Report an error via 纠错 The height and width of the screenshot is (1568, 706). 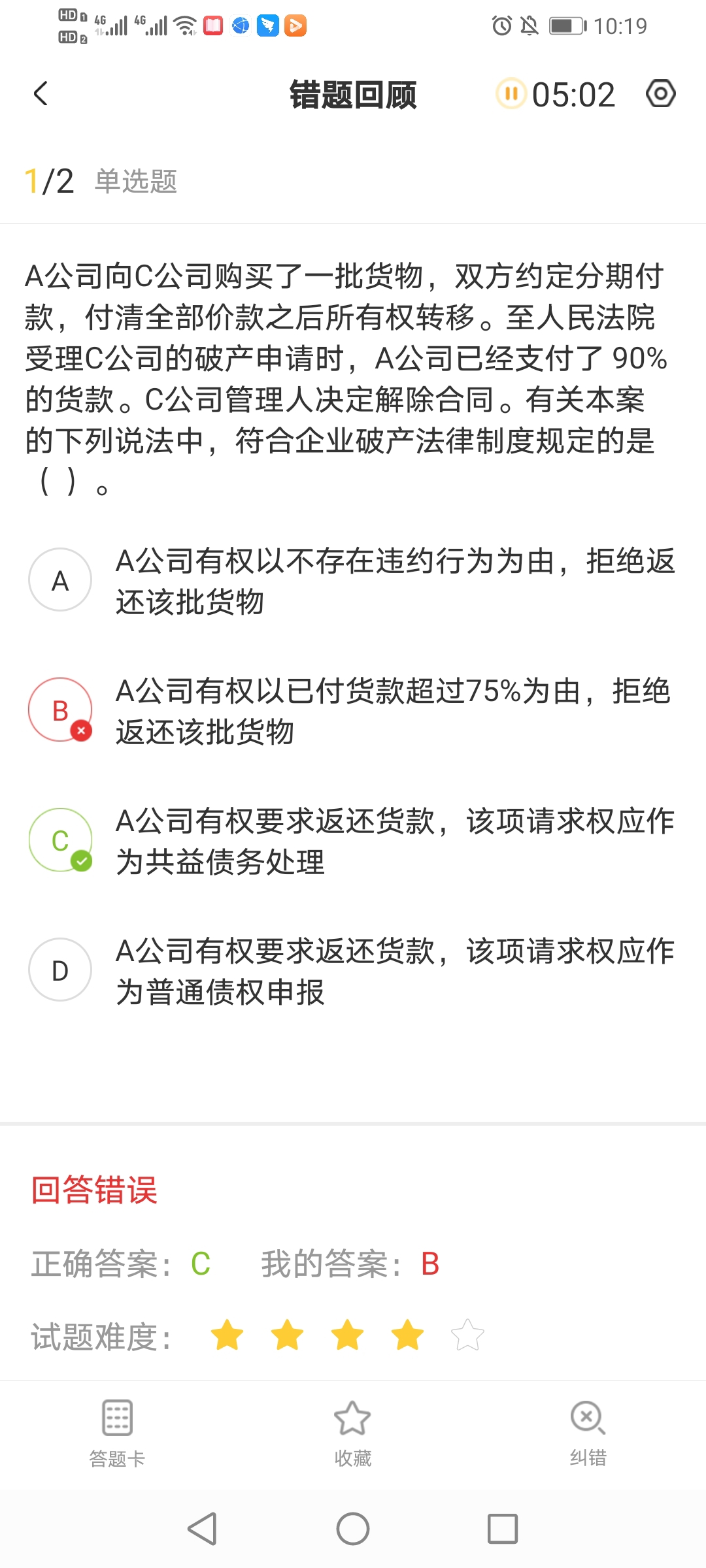pos(588,1432)
